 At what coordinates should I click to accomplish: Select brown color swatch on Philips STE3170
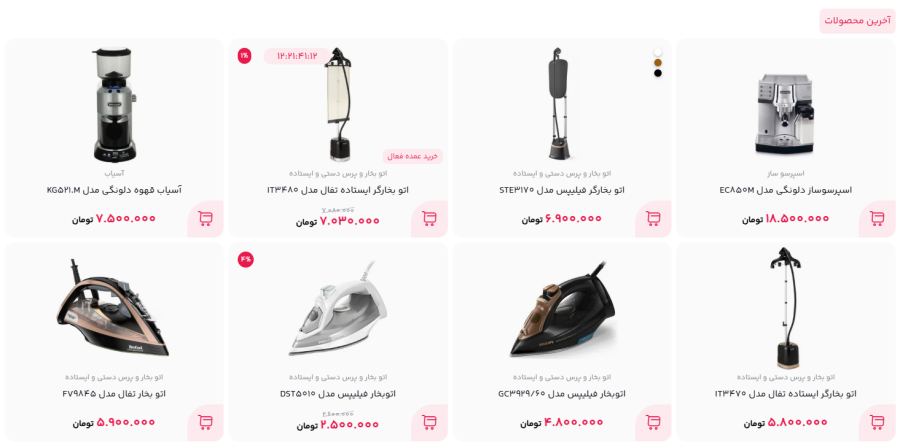coord(658,63)
